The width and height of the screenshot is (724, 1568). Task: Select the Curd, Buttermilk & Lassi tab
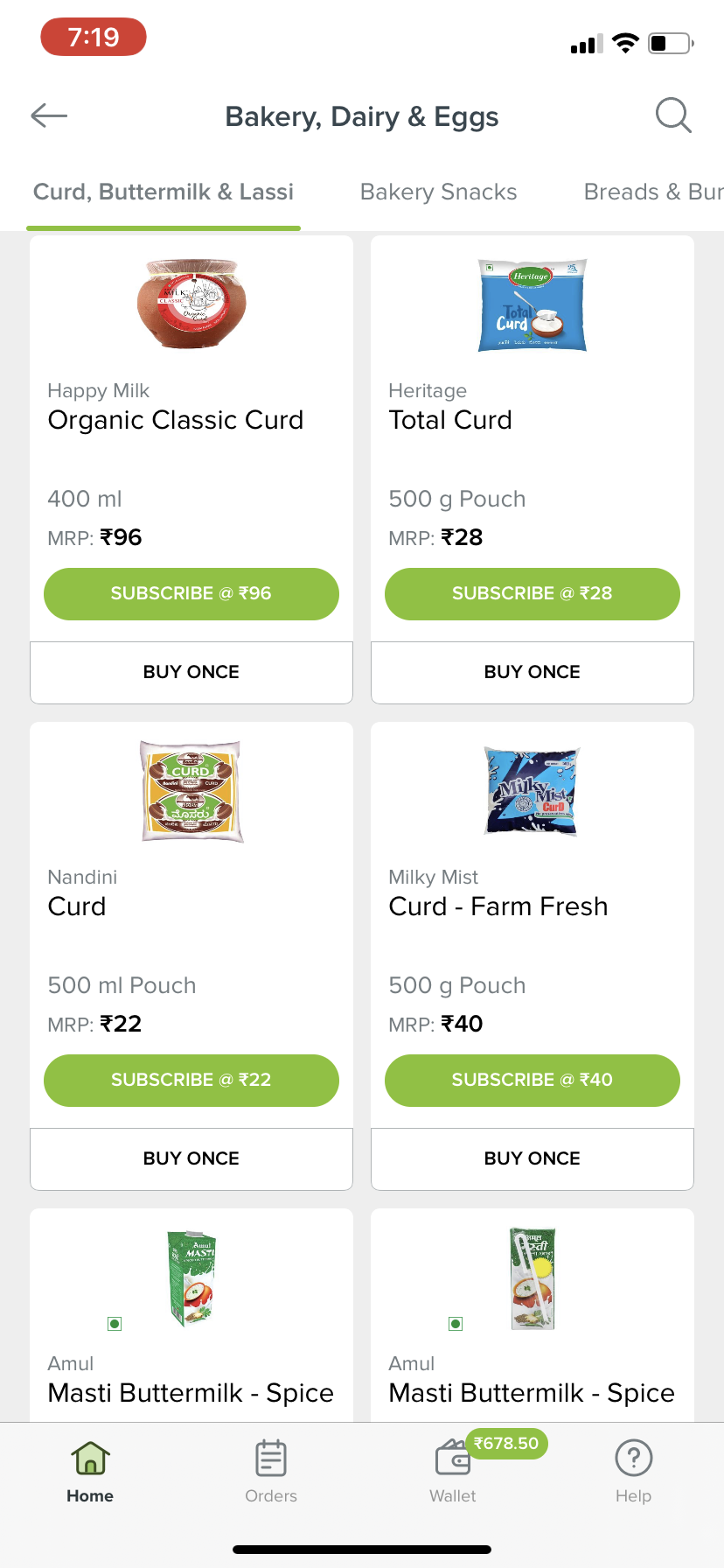point(164,192)
